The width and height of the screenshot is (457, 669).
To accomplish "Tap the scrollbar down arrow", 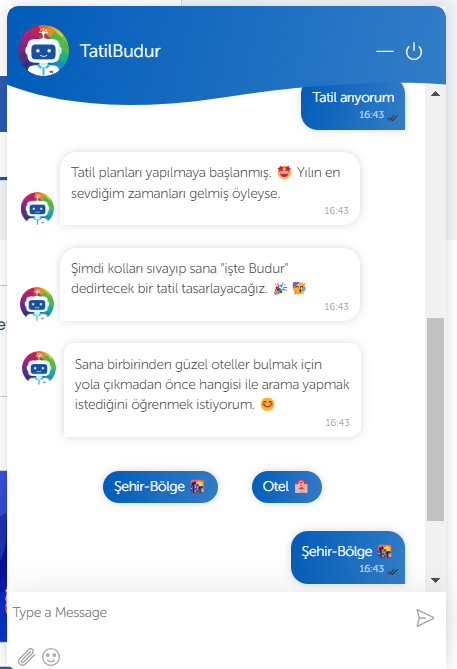I will 435,580.
